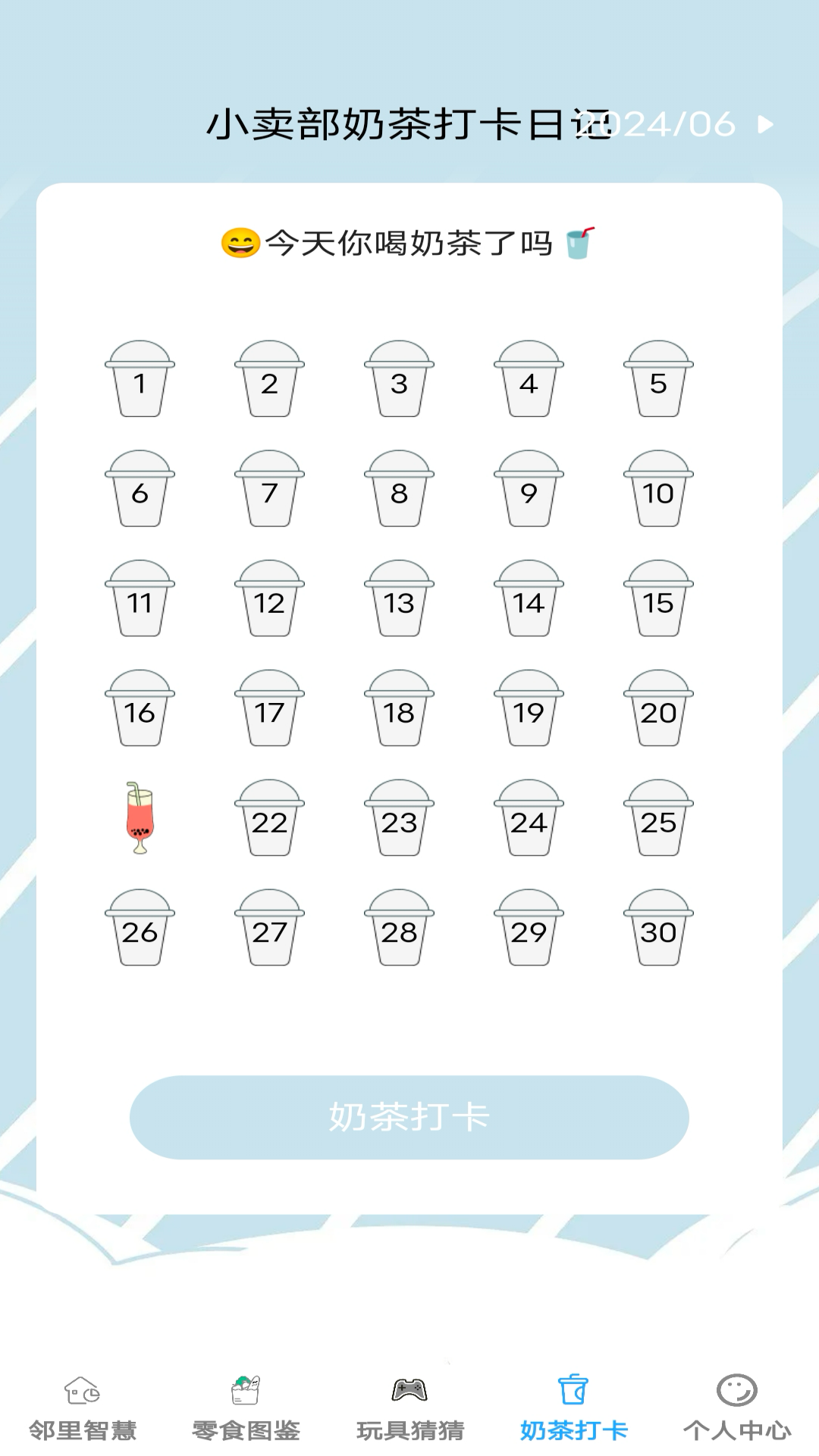819x1456 pixels.
Task: Click the day 26 milk tea cup
Action: (140, 929)
